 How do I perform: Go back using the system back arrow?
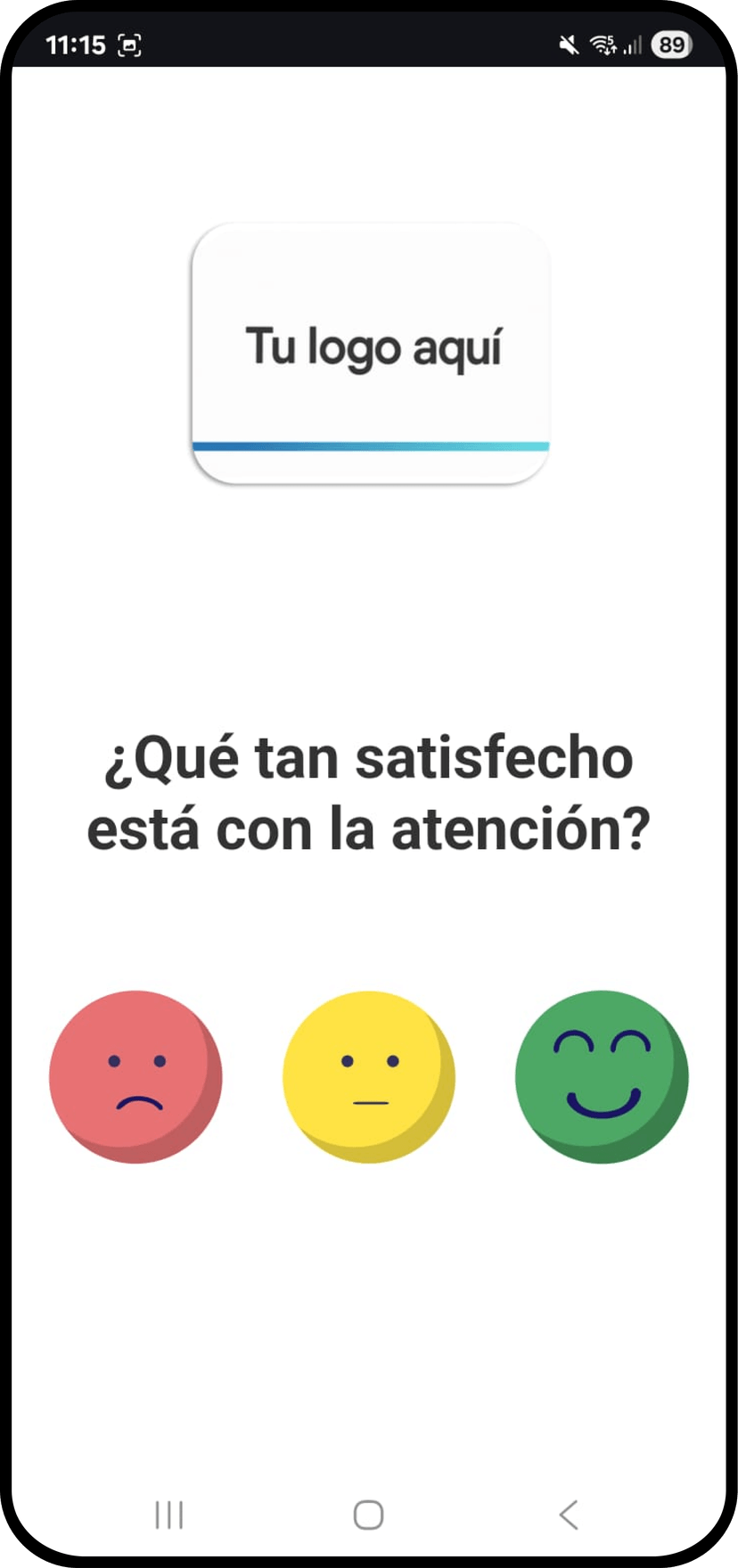(x=569, y=1515)
